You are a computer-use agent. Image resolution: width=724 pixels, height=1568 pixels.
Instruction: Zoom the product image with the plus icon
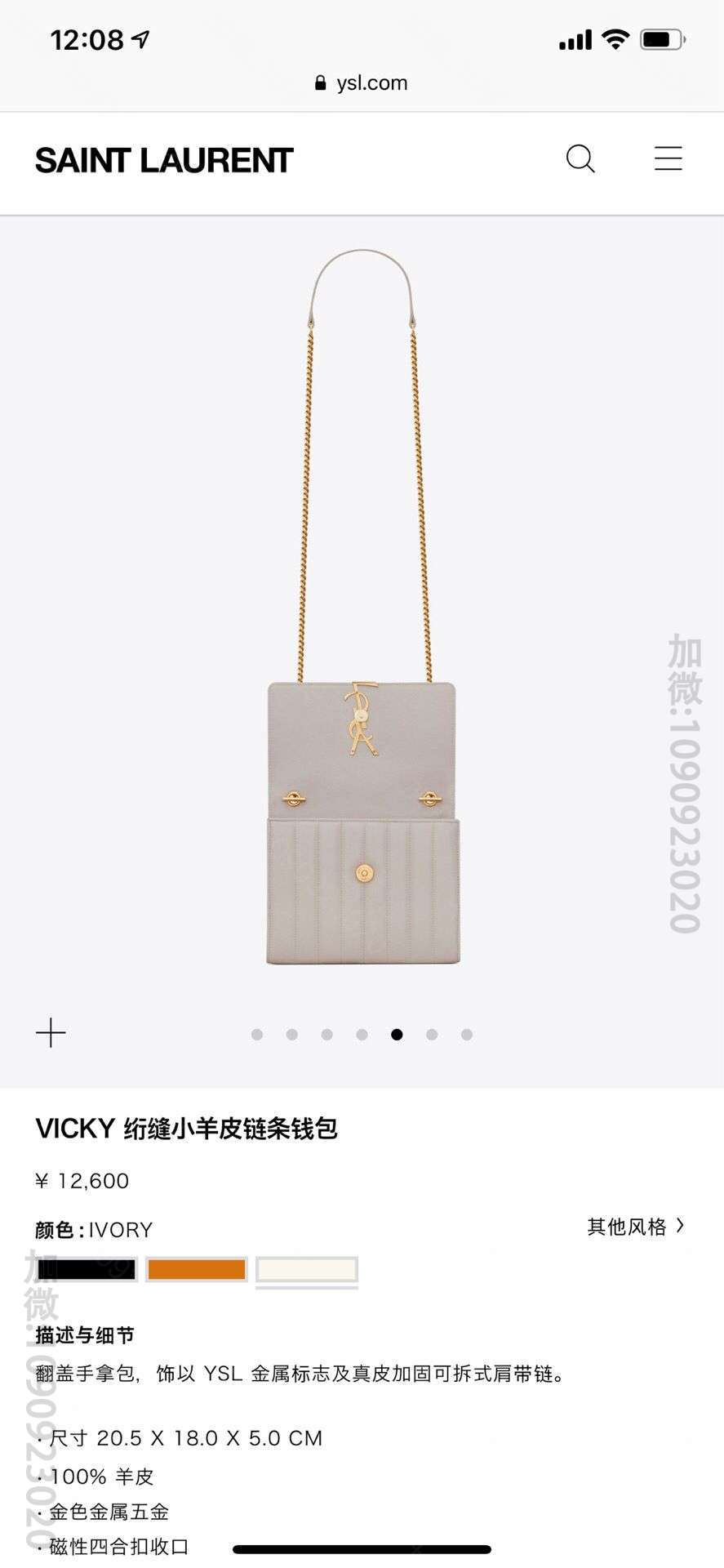point(51,1033)
